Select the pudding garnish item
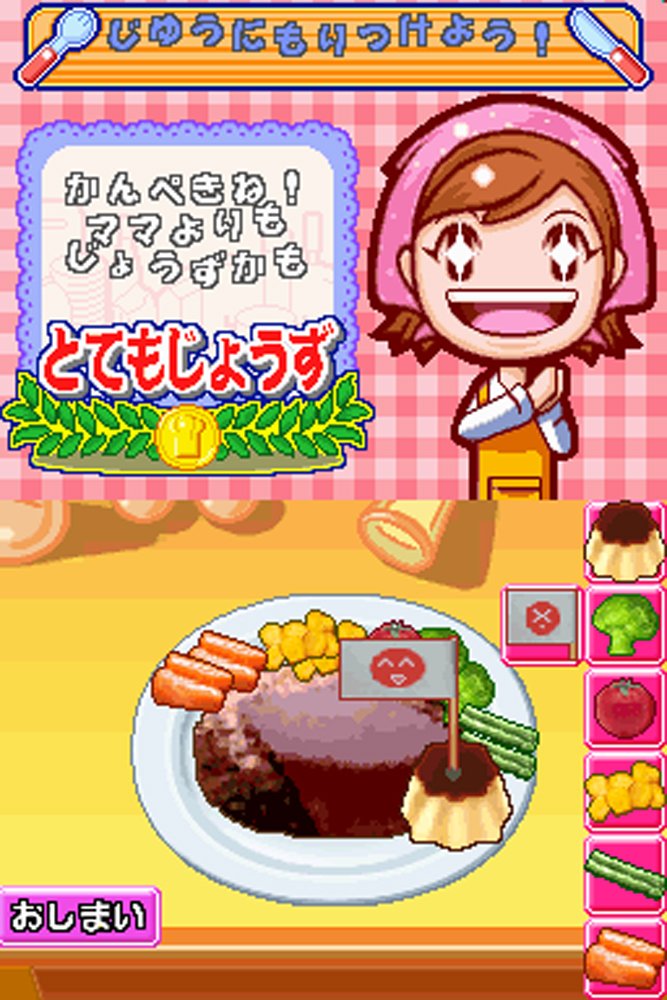Image resolution: width=667 pixels, height=1000 pixels. [x=626, y=542]
